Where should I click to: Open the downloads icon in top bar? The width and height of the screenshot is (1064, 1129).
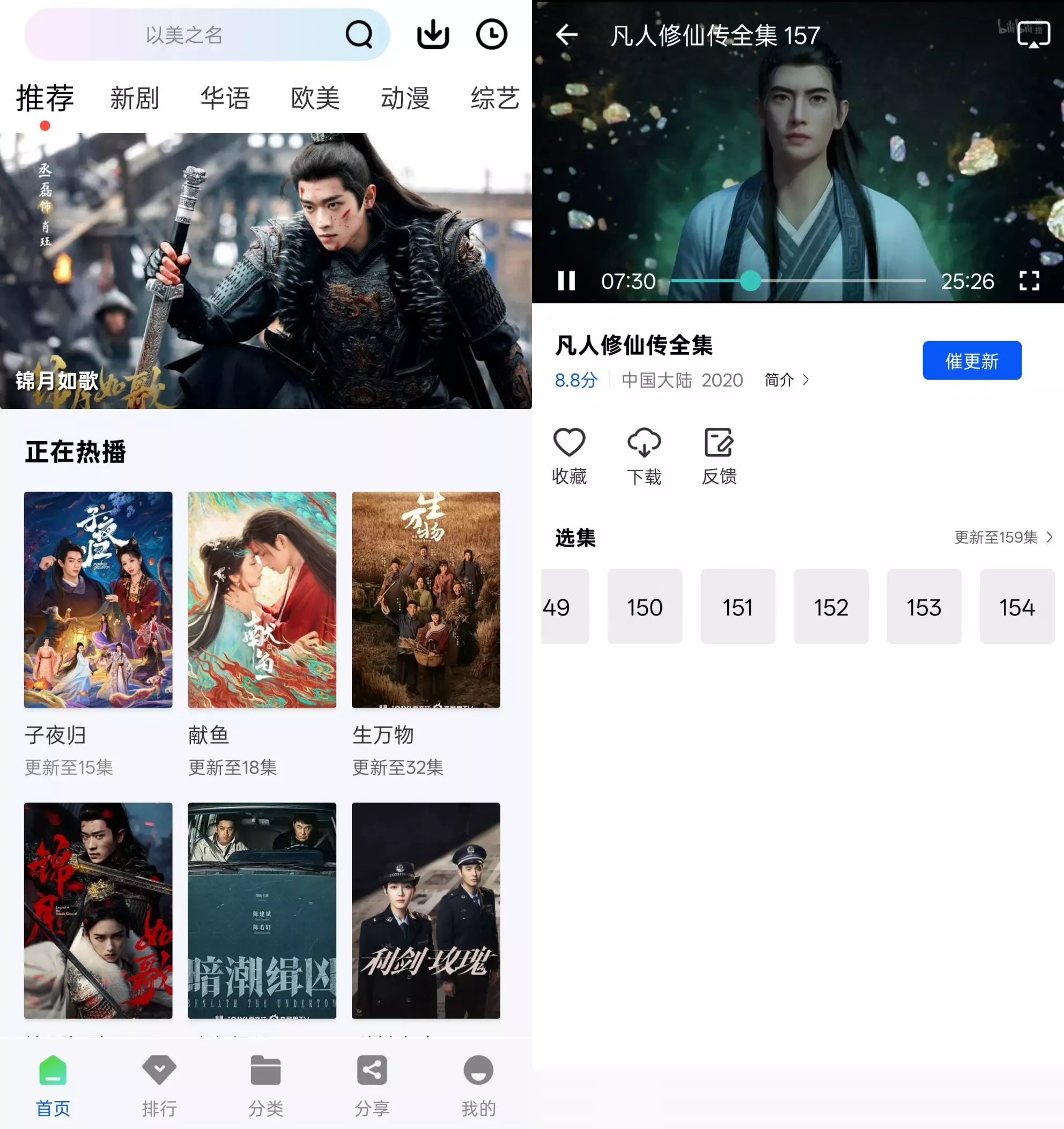tap(433, 35)
